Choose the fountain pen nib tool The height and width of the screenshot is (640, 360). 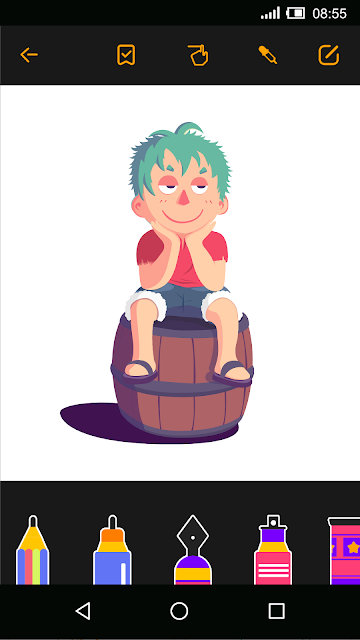click(193, 549)
